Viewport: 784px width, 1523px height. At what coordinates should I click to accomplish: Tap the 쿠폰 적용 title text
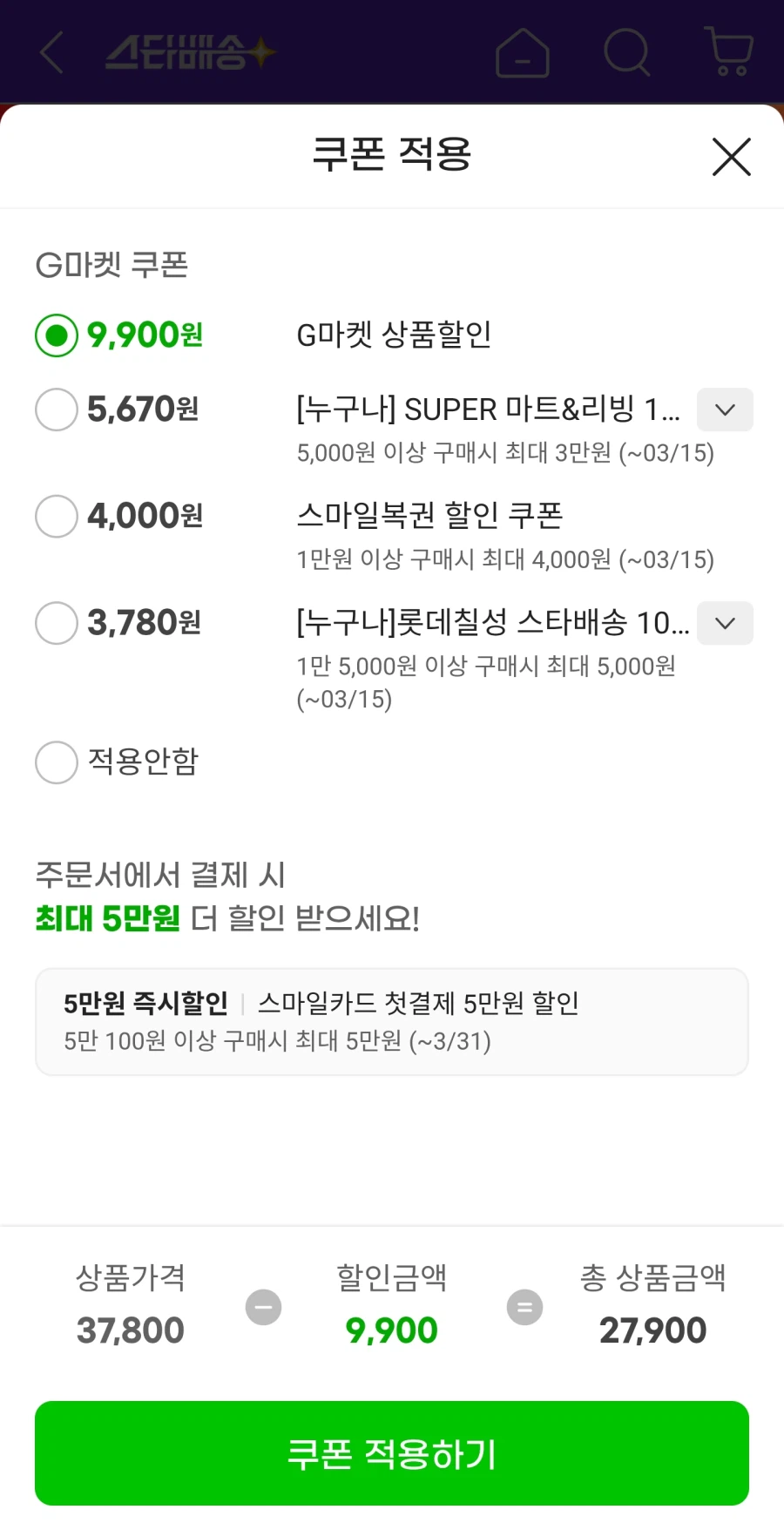point(392,157)
